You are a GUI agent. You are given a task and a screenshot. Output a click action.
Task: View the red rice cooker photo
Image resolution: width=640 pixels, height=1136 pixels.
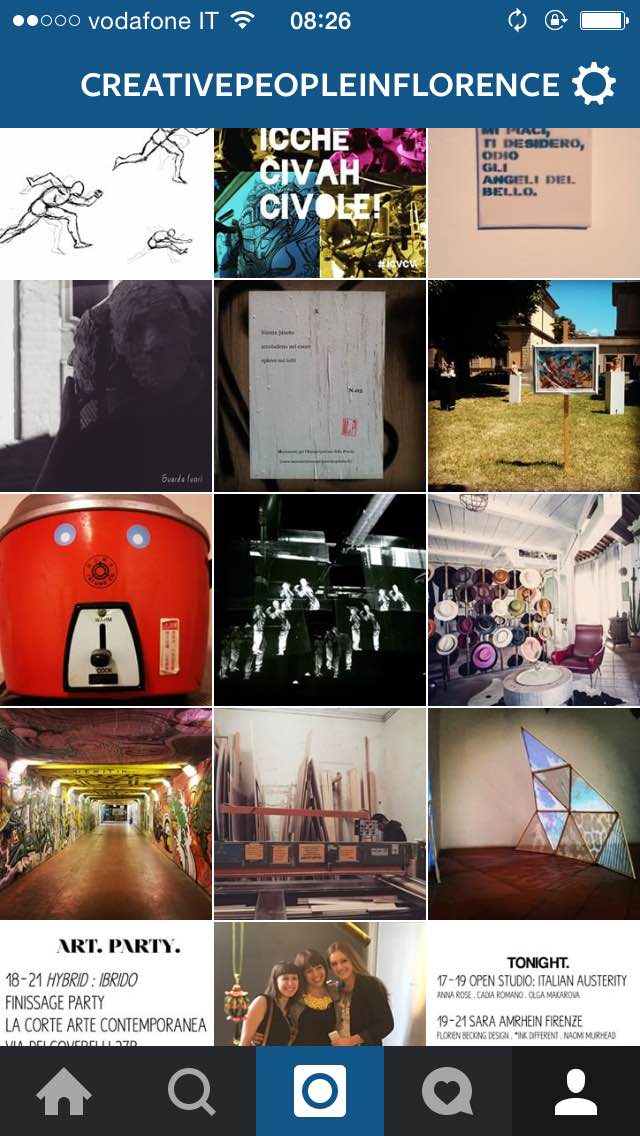click(x=106, y=600)
